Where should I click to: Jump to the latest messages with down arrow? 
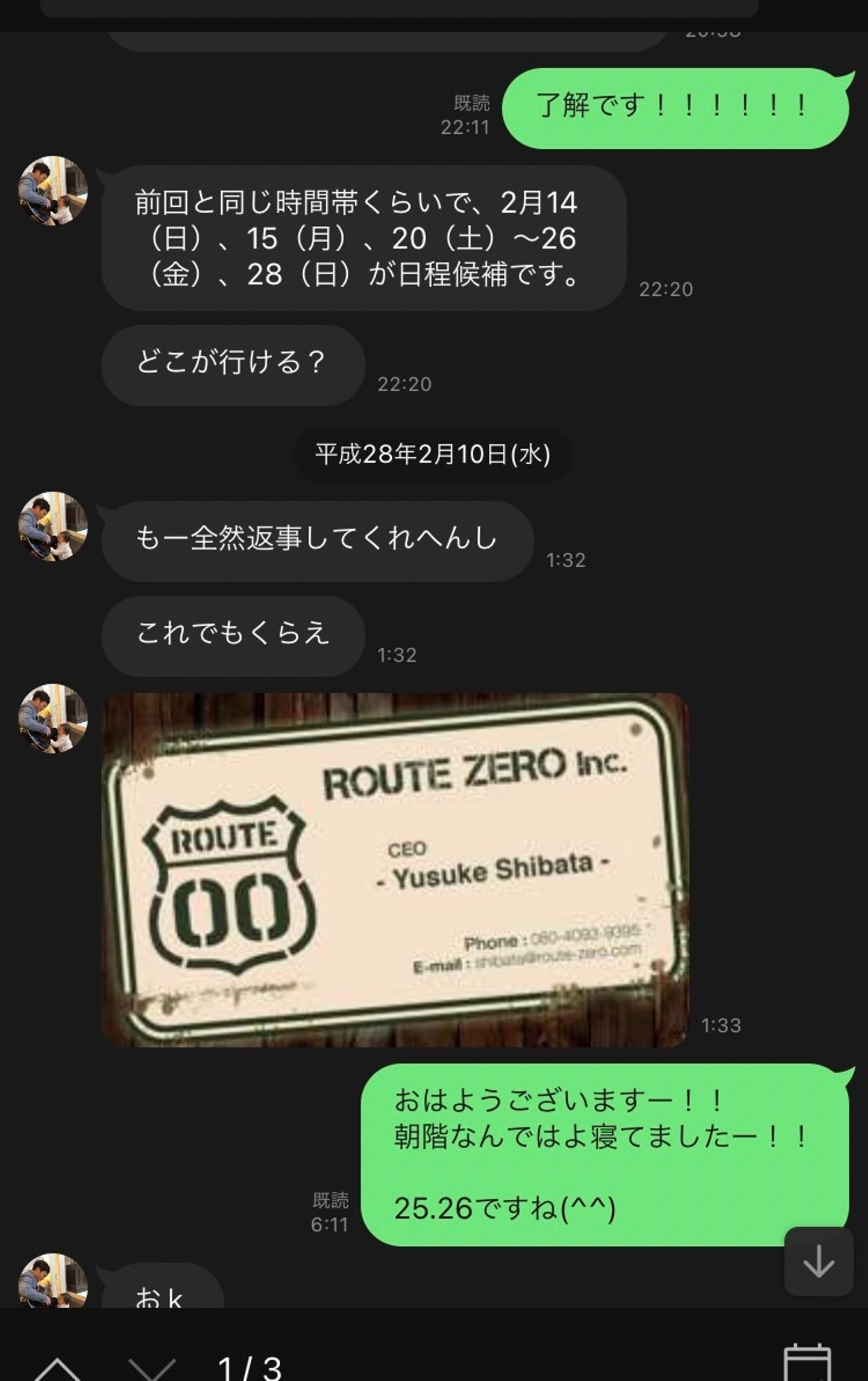(818, 1261)
